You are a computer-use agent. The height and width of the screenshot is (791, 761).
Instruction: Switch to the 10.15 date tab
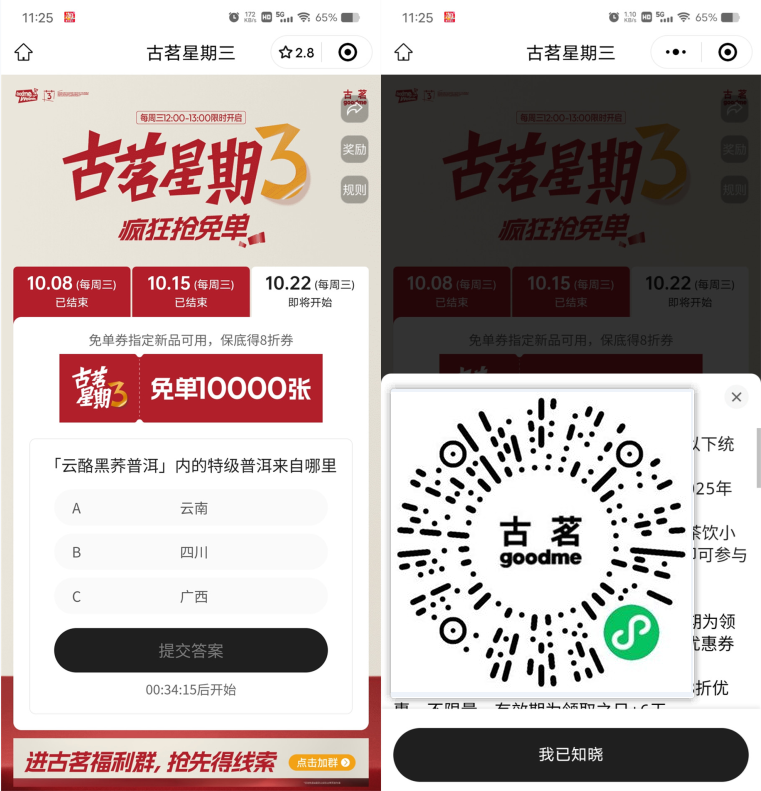(190, 291)
